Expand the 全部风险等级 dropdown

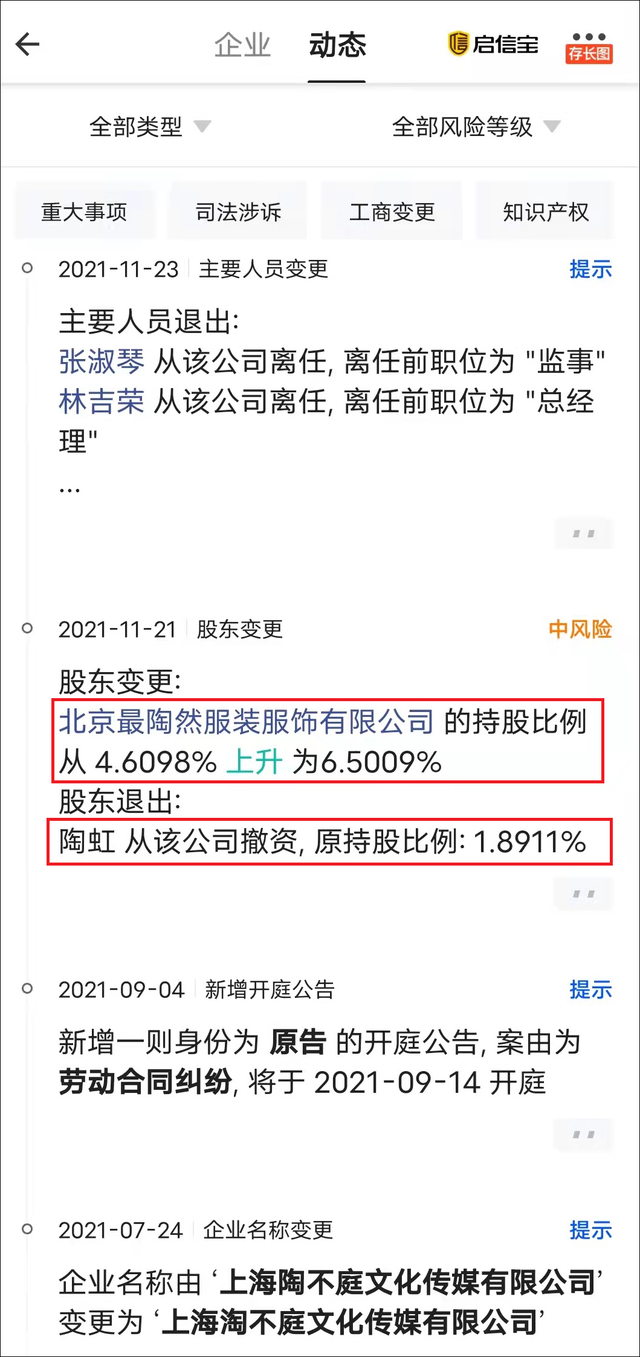point(476,127)
